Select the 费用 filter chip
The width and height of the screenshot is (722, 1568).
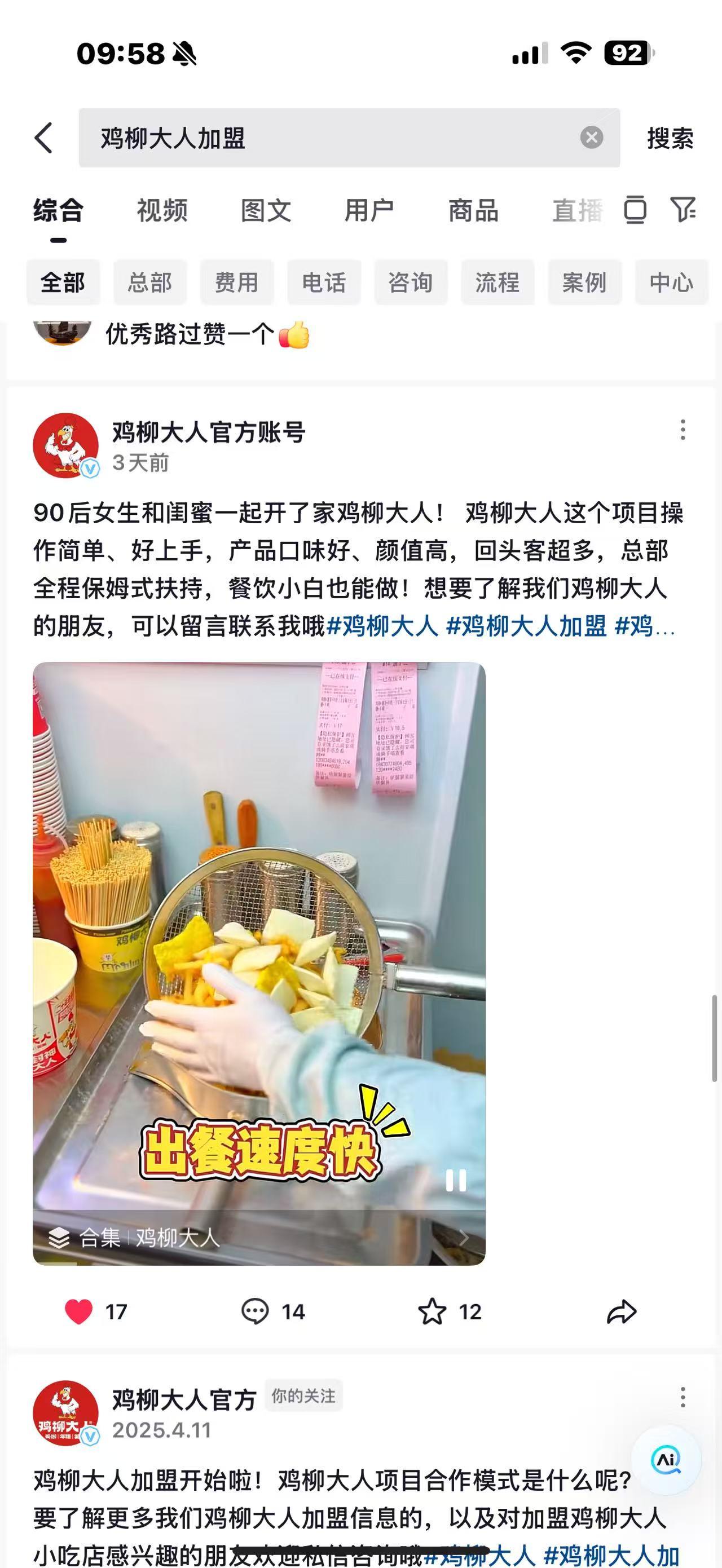point(237,282)
